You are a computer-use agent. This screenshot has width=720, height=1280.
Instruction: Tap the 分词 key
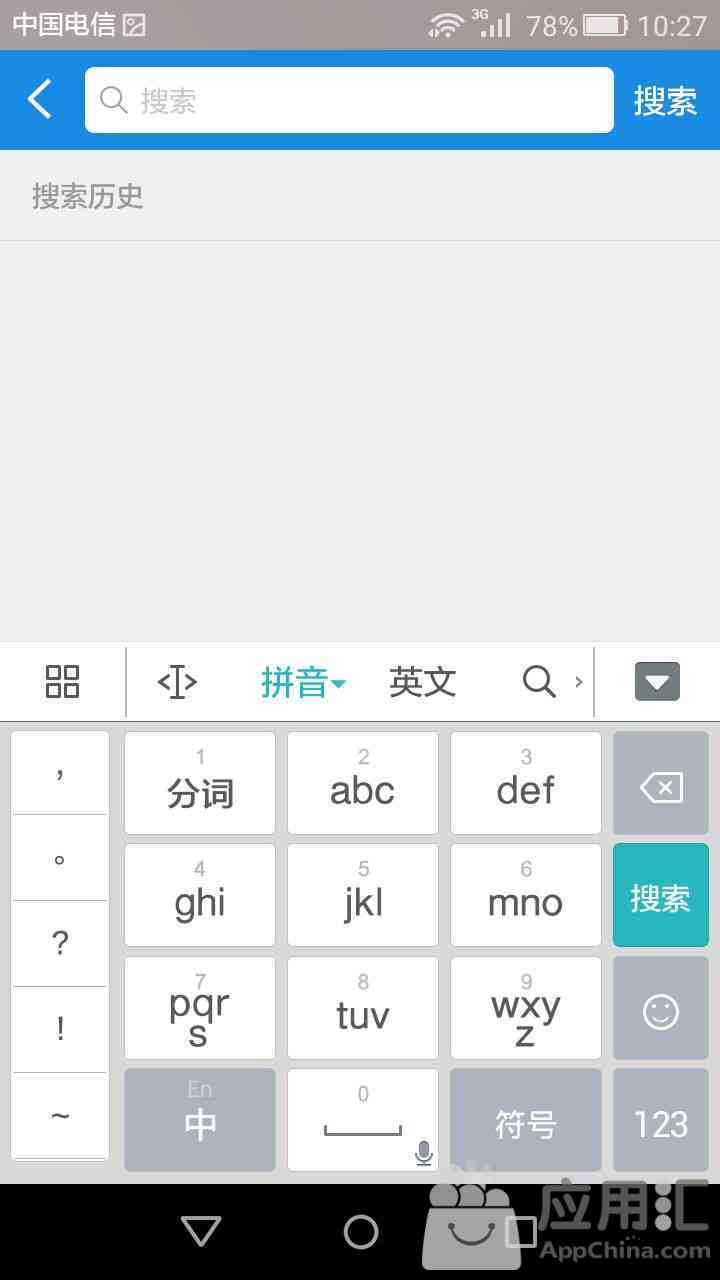[x=200, y=783]
